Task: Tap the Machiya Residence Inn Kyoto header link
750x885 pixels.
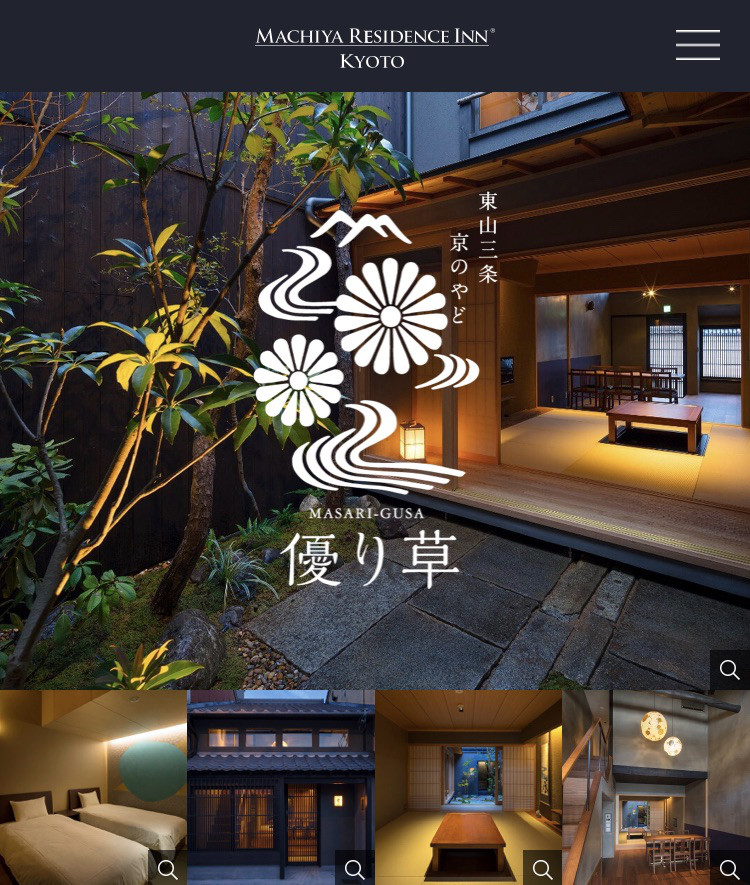Action: pyautogui.click(x=374, y=47)
